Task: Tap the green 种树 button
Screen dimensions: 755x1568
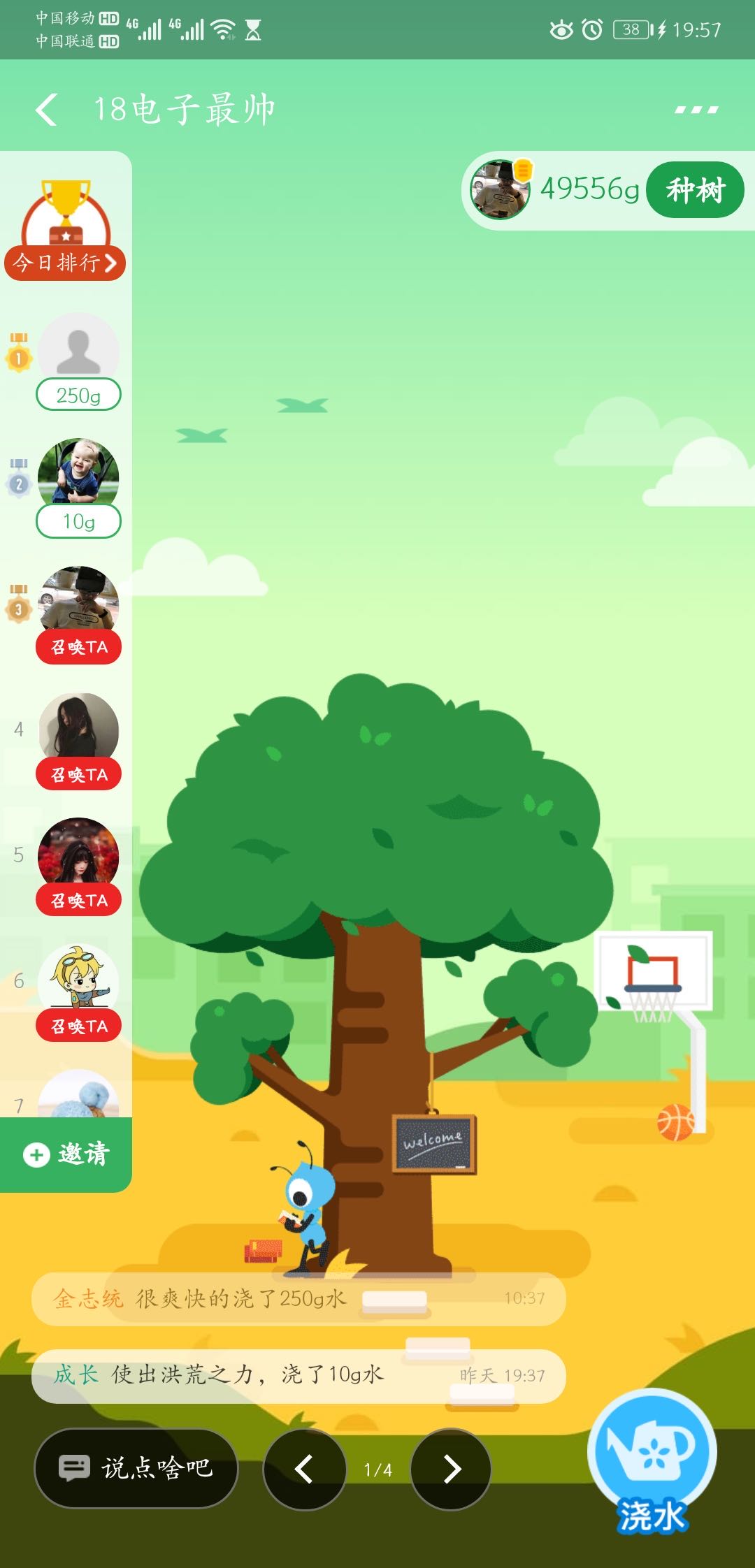Action: click(x=694, y=190)
